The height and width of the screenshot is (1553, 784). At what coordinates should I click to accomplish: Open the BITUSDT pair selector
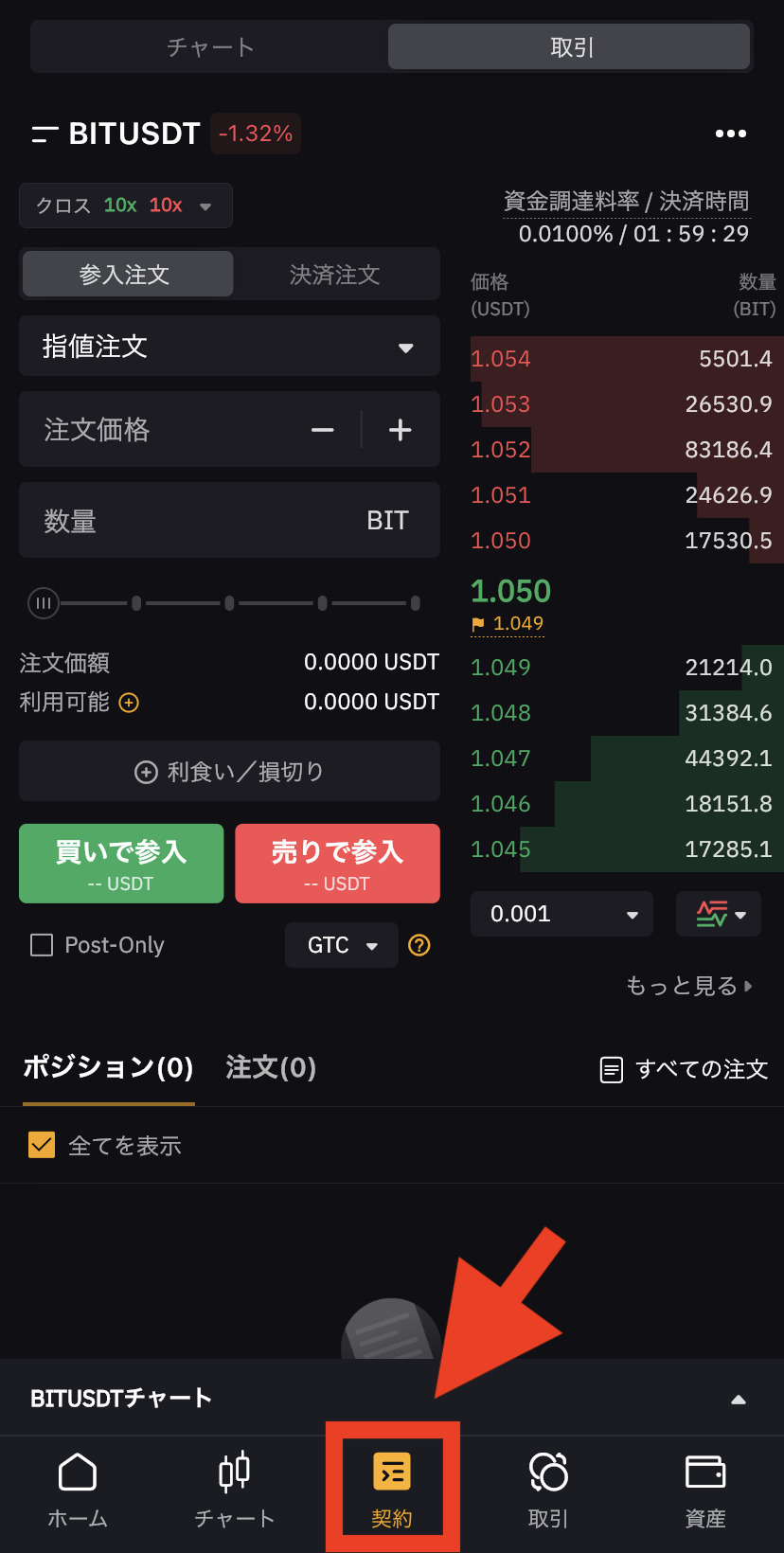click(116, 134)
